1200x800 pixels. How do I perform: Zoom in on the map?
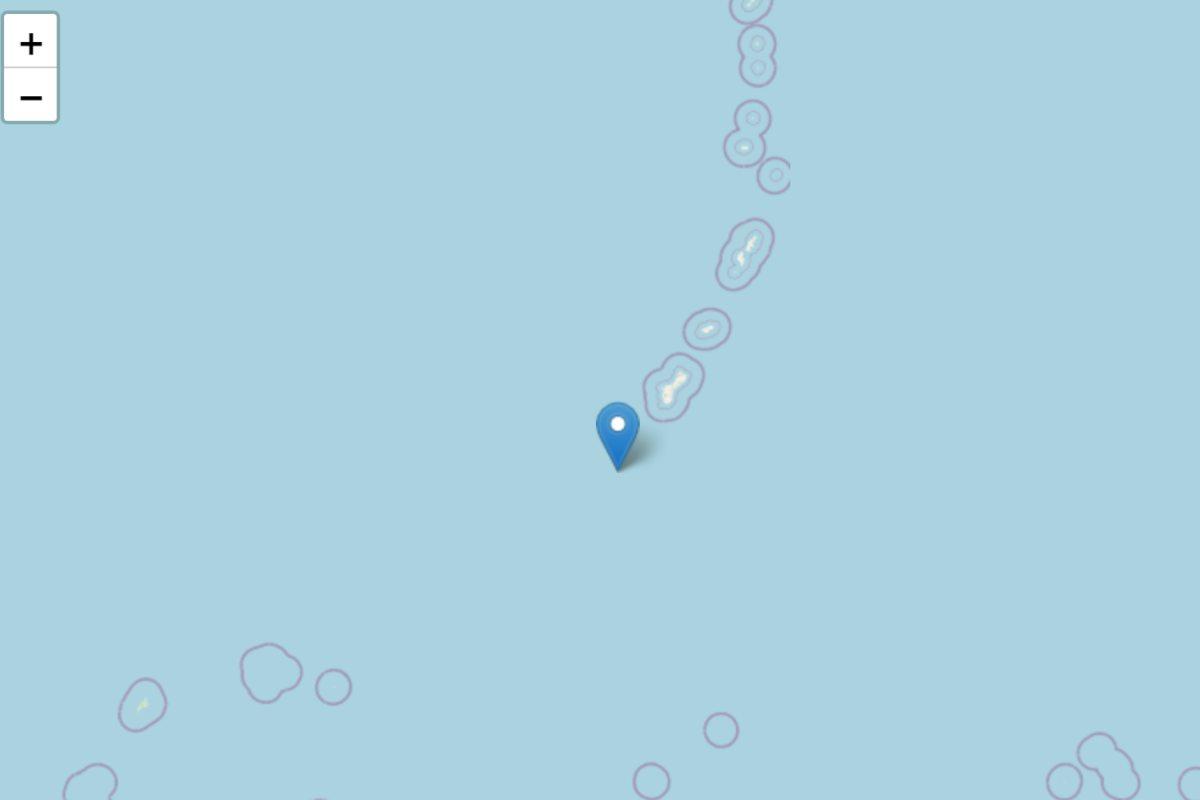[31, 42]
